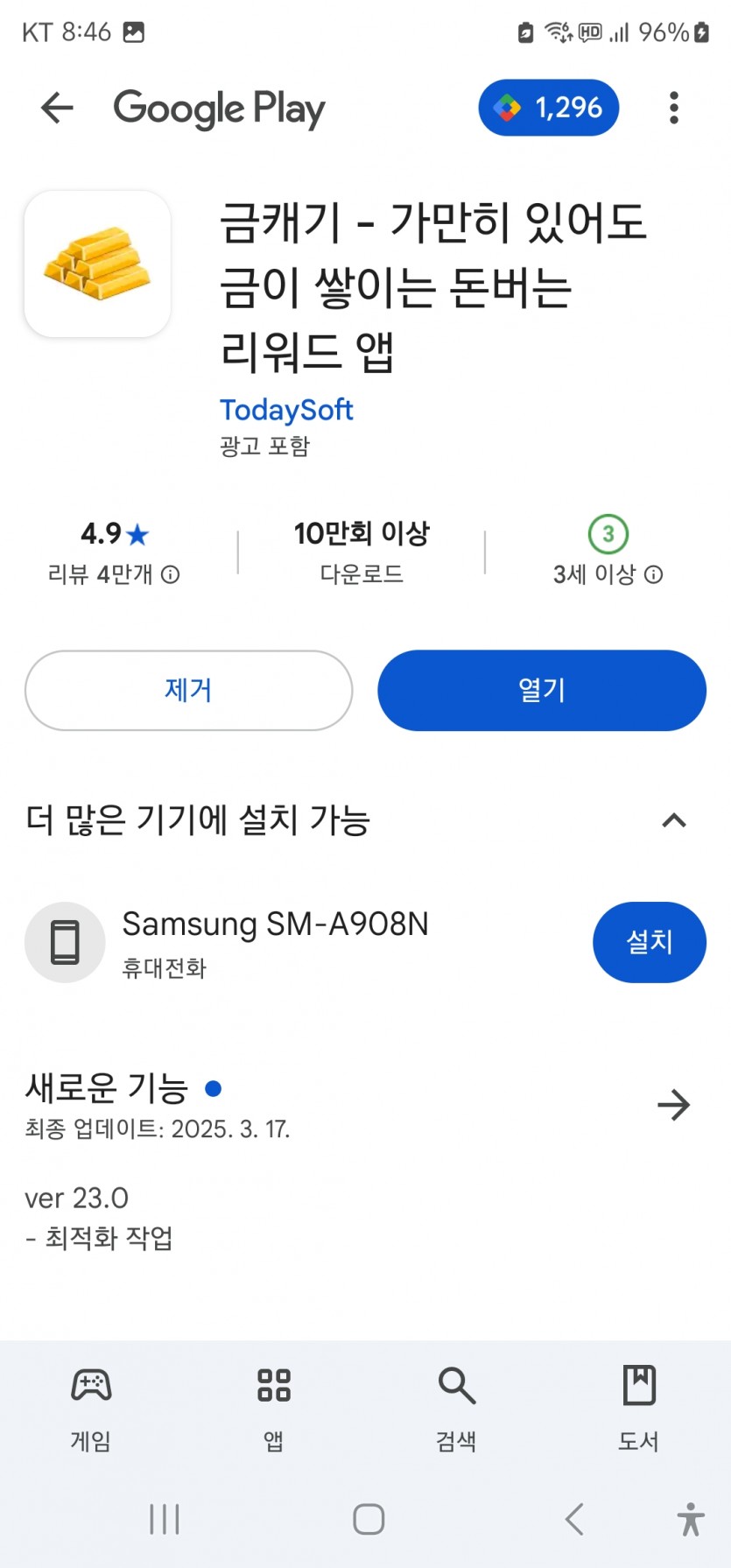Uninstall the app with the 제거 button
The width and height of the screenshot is (731, 1568).
tap(189, 690)
